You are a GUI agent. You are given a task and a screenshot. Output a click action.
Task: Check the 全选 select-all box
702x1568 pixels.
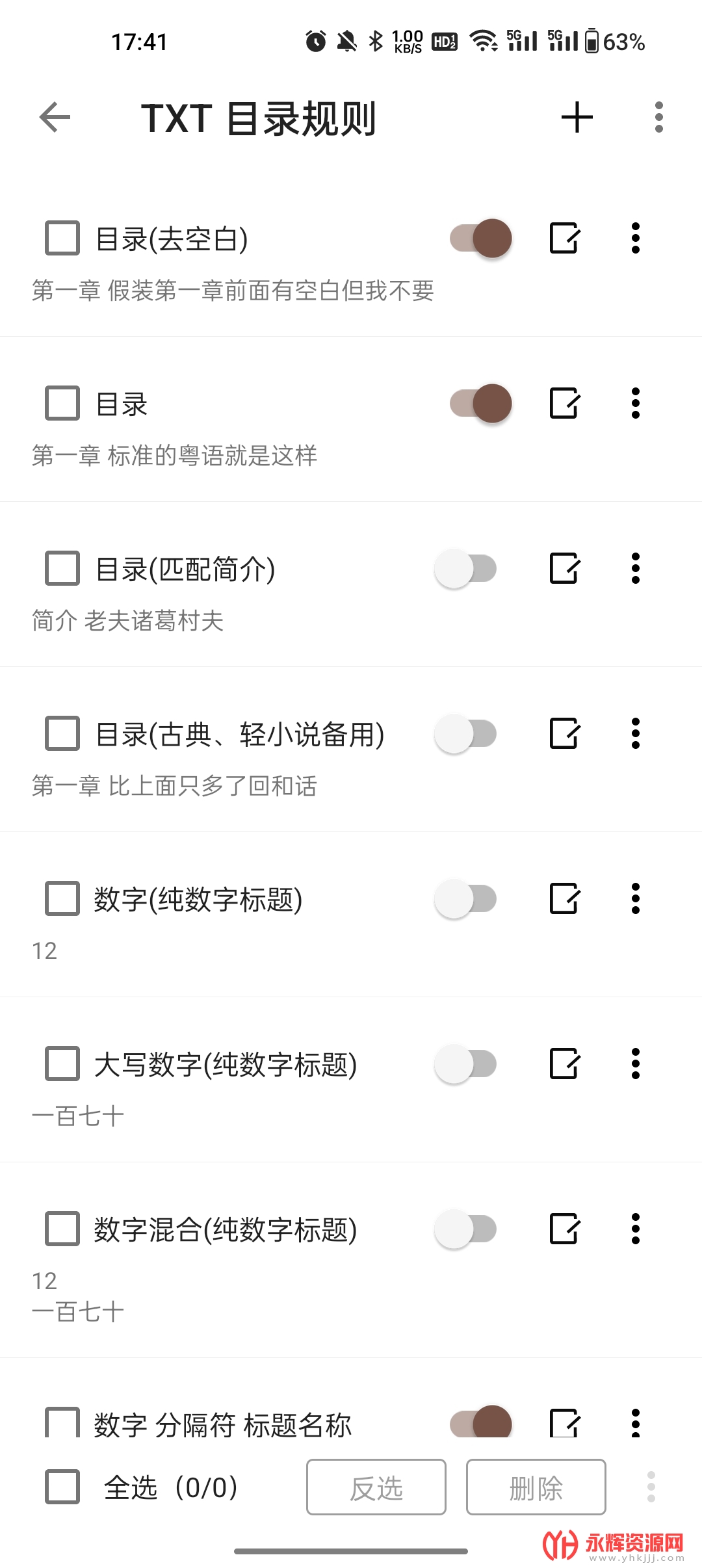62,1487
